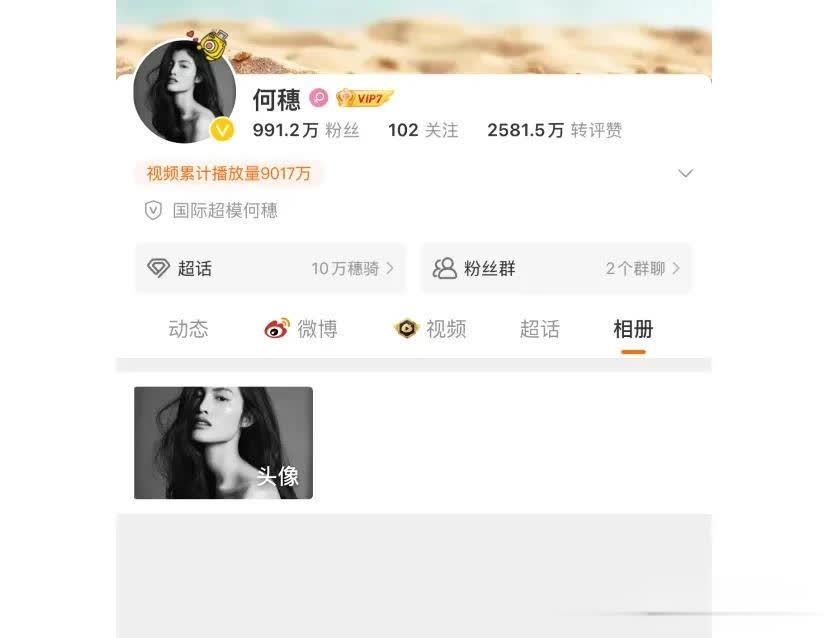Viewport: 828px width, 638px height.
Task: Tap the VIP7 membership badge
Action: coord(364,97)
